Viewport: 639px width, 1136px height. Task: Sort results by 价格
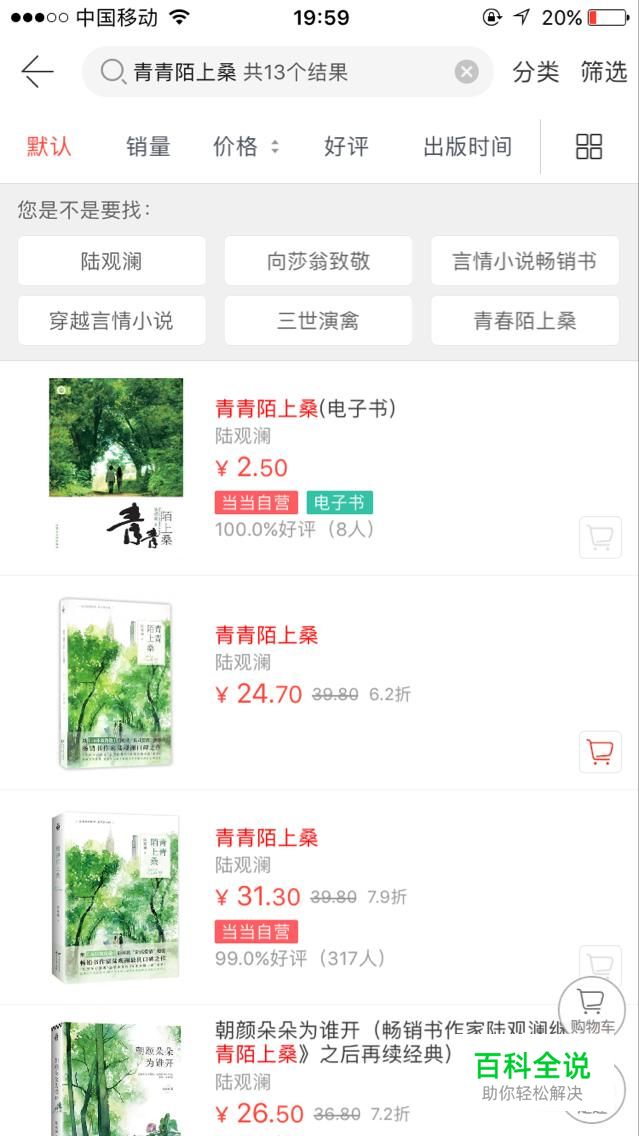click(245, 147)
